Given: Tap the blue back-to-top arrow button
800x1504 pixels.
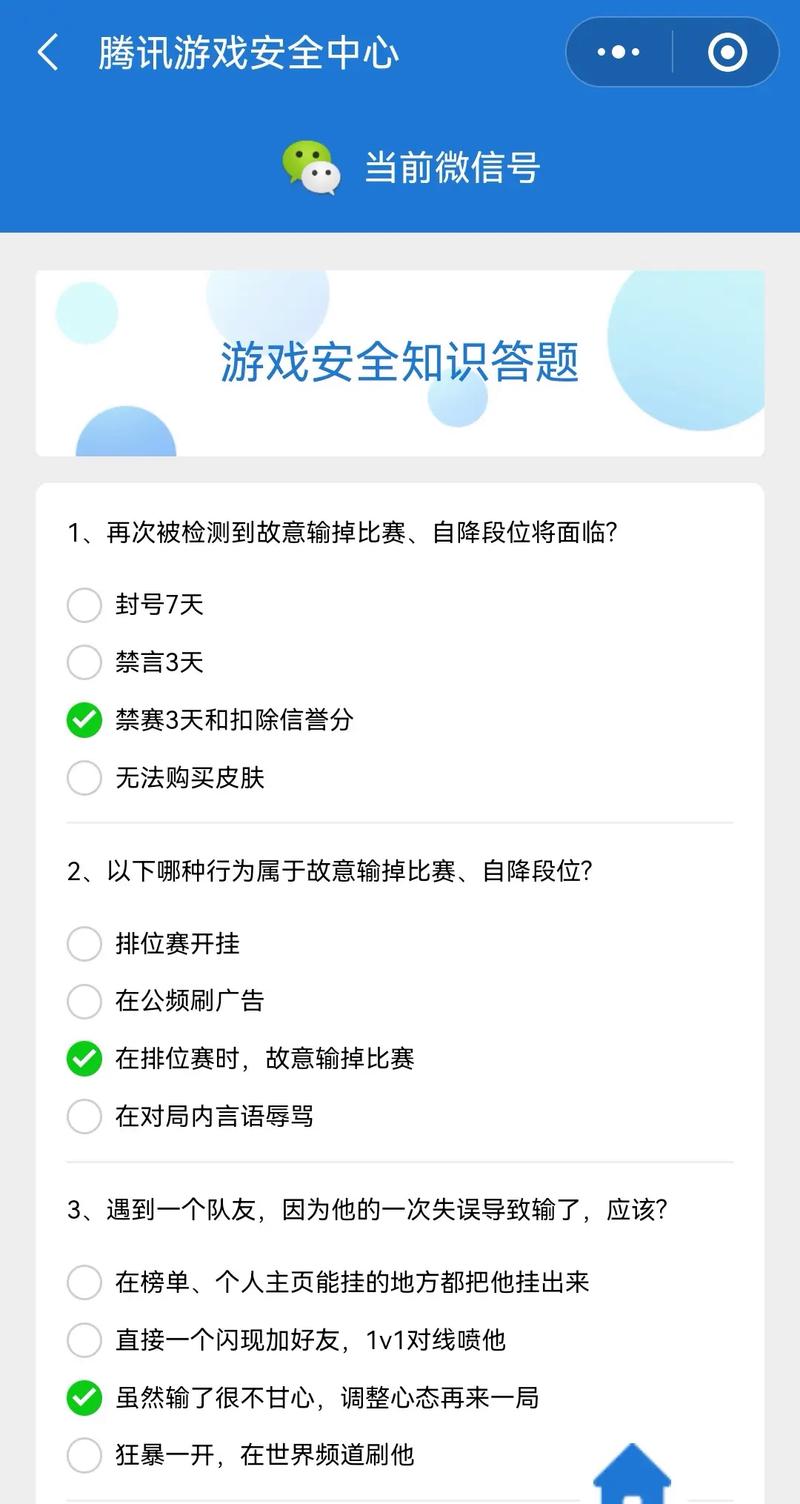Looking at the screenshot, I should click(633, 1478).
